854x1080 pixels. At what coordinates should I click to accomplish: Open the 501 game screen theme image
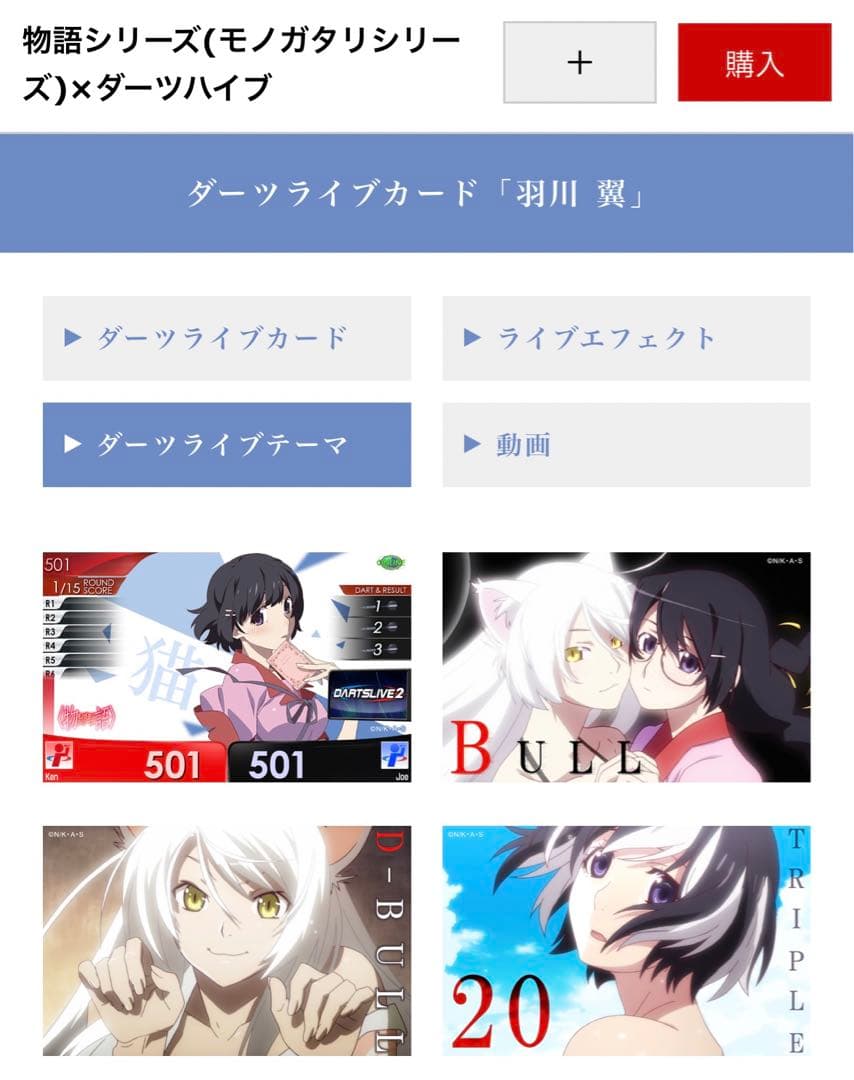point(226,667)
